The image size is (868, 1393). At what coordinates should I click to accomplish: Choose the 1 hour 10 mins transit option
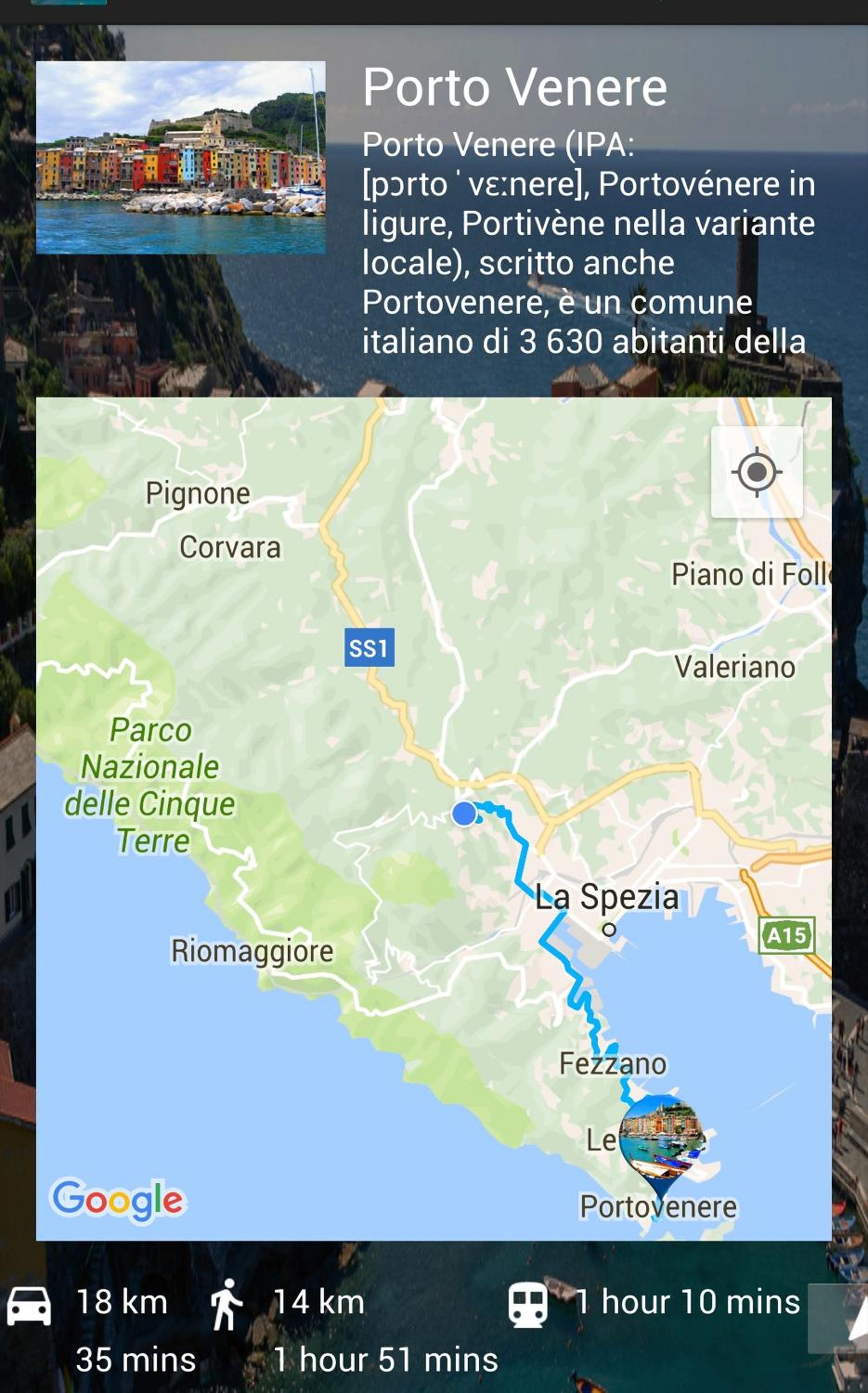click(654, 1302)
